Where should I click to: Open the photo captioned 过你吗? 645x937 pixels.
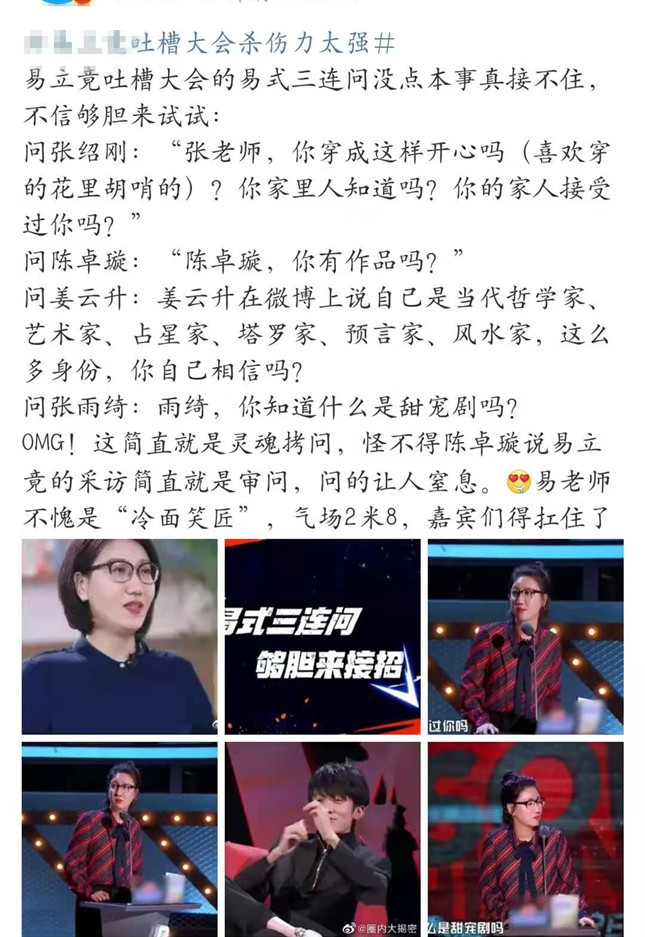point(525,636)
